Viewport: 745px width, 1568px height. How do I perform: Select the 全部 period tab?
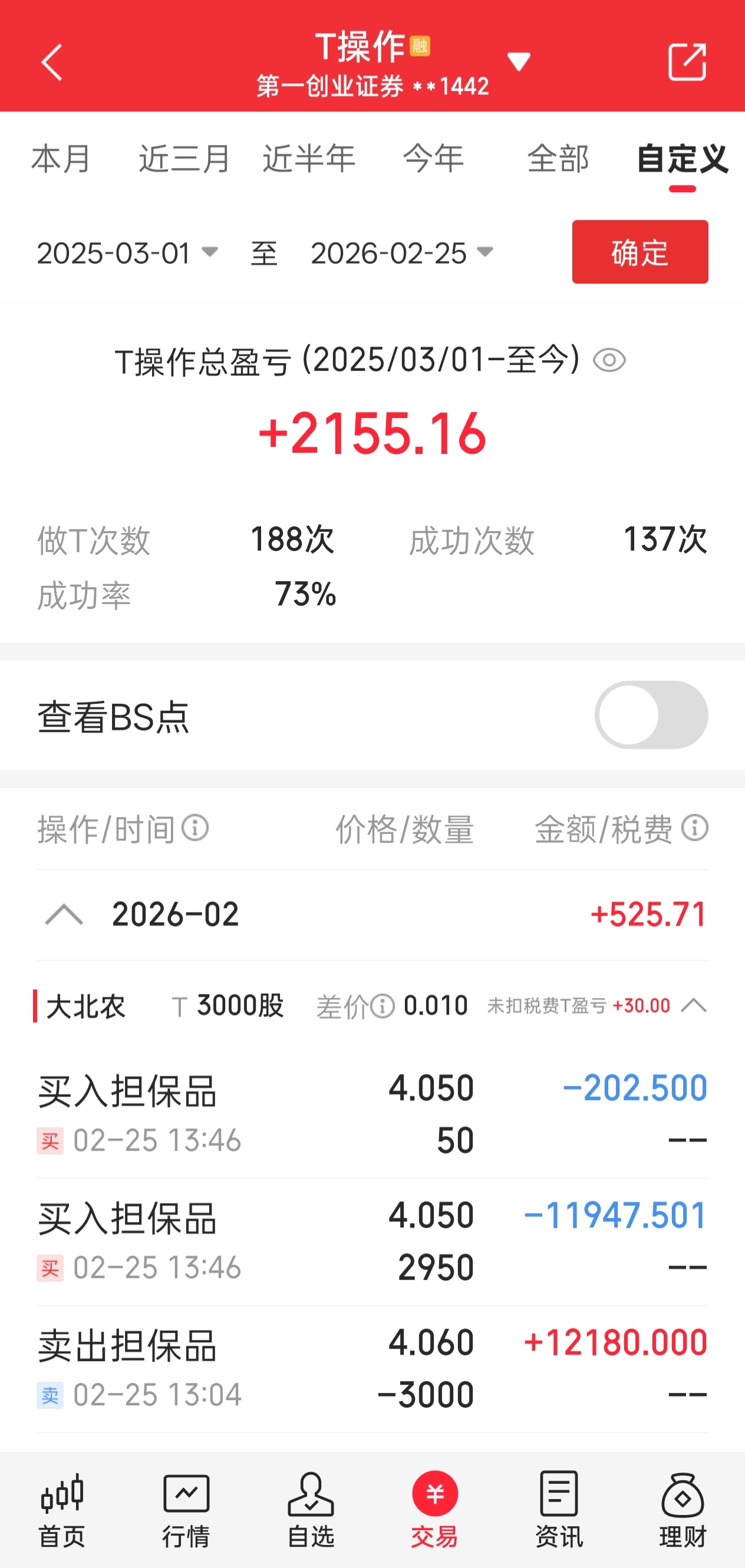tap(558, 159)
